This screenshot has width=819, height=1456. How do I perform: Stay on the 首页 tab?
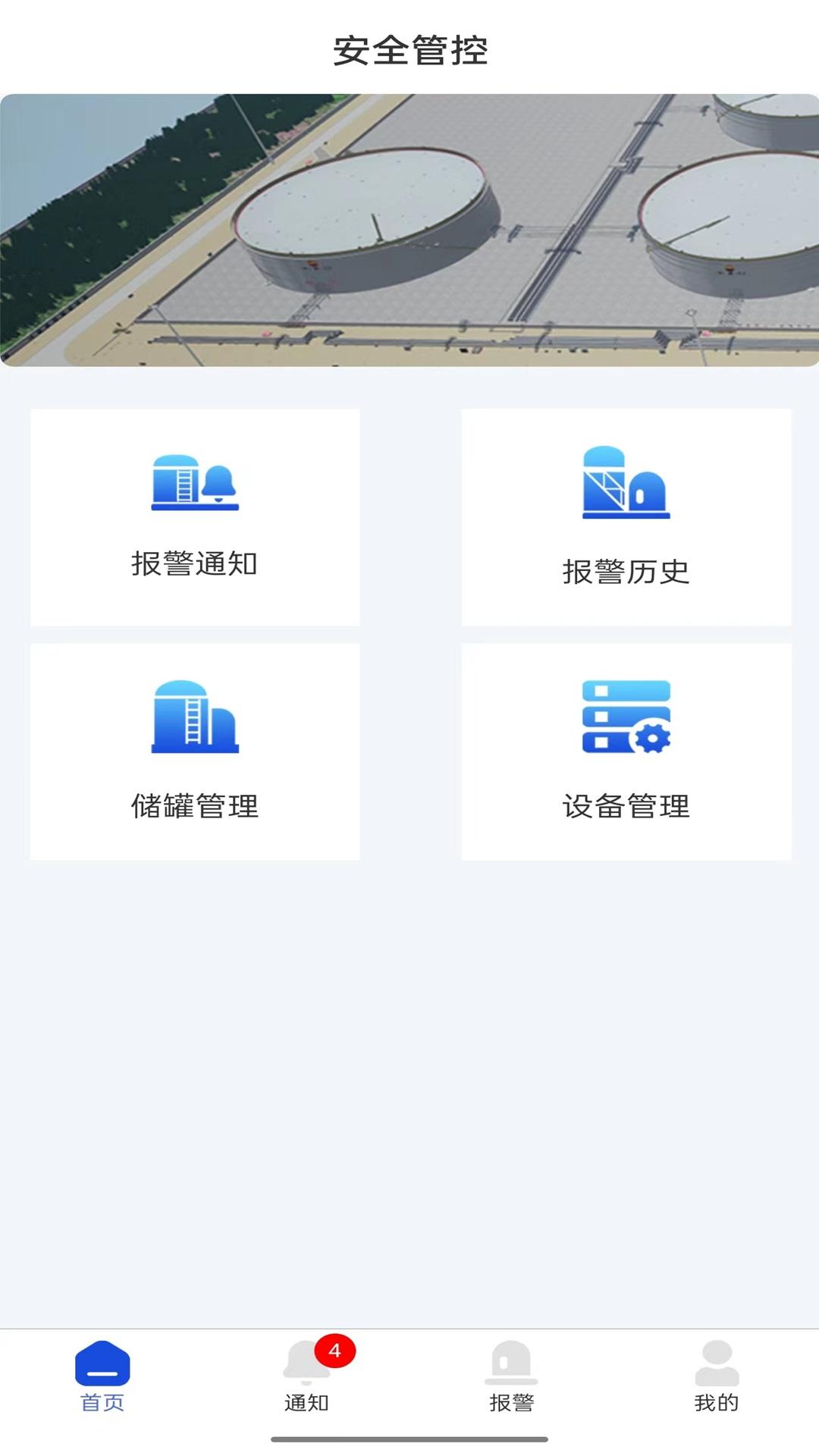tap(102, 1399)
